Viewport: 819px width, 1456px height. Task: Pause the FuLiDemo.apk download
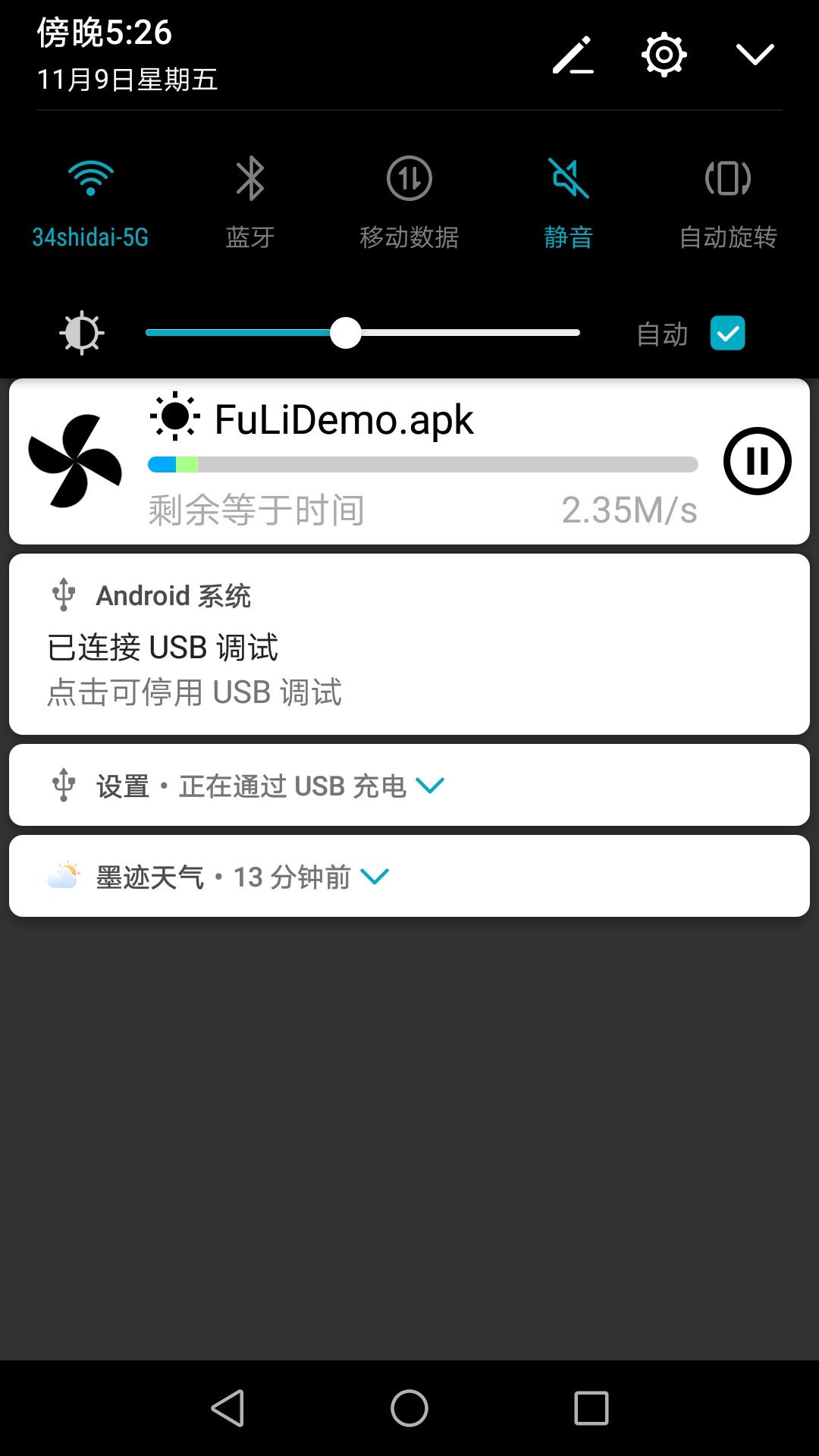[758, 460]
